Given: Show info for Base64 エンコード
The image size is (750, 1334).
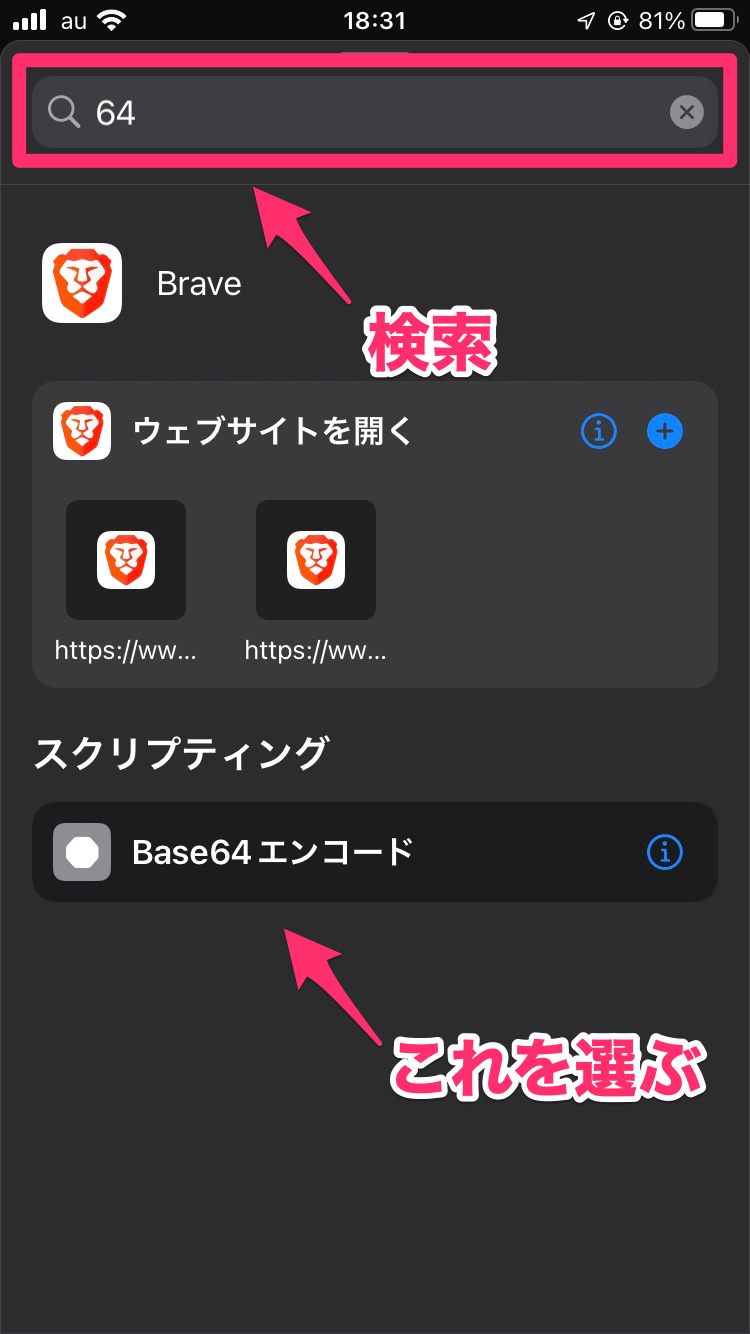Looking at the screenshot, I should [665, 852].
